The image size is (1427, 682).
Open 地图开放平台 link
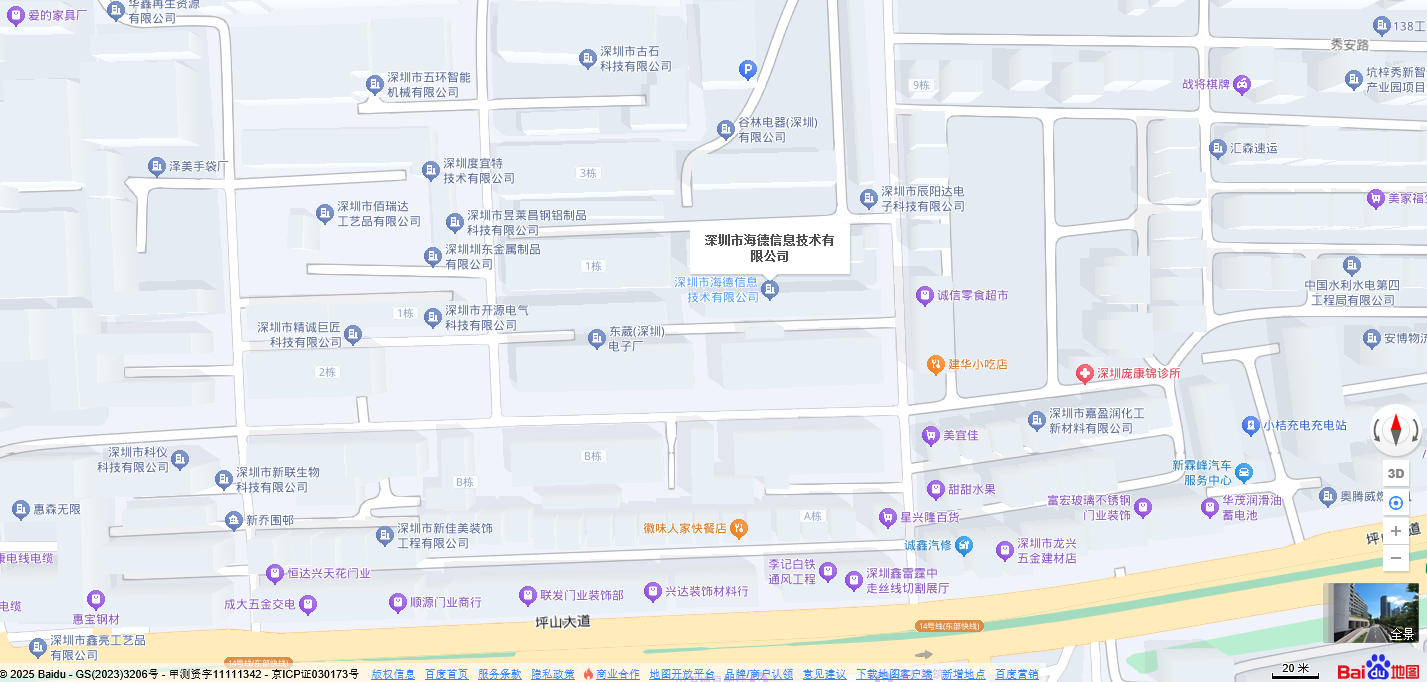(682, 674)
